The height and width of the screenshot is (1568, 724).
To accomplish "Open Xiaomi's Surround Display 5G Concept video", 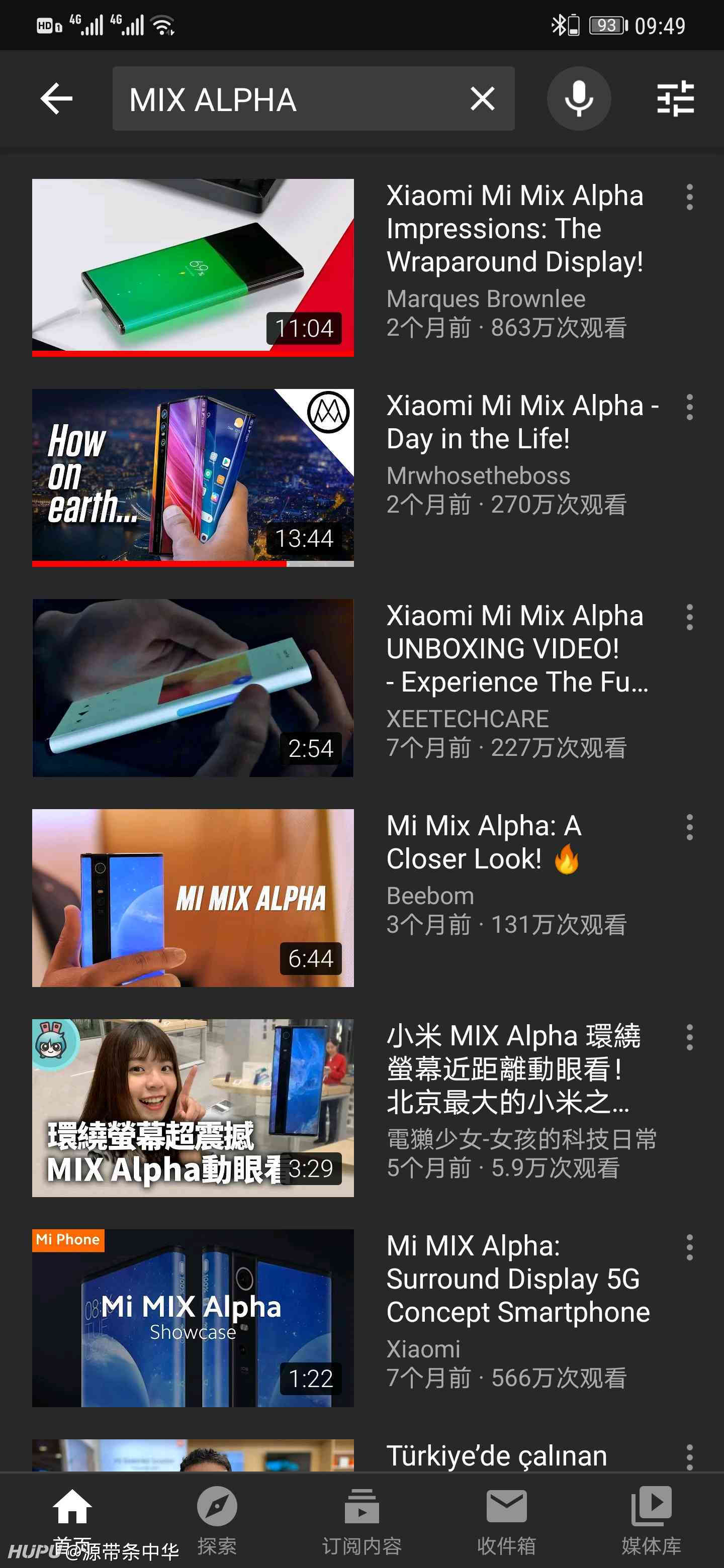I will click(x=193, y=1317).
